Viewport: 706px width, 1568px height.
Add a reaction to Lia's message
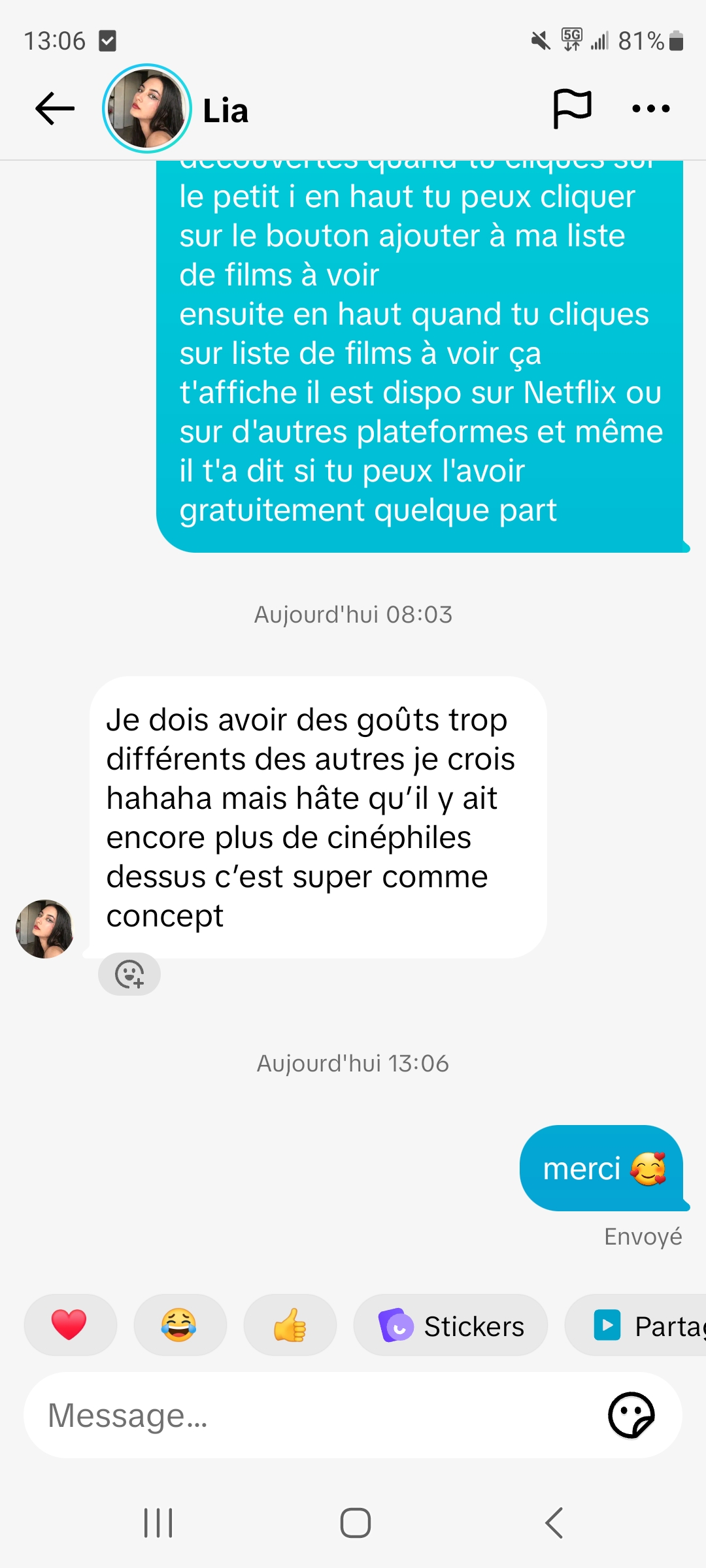129,974
